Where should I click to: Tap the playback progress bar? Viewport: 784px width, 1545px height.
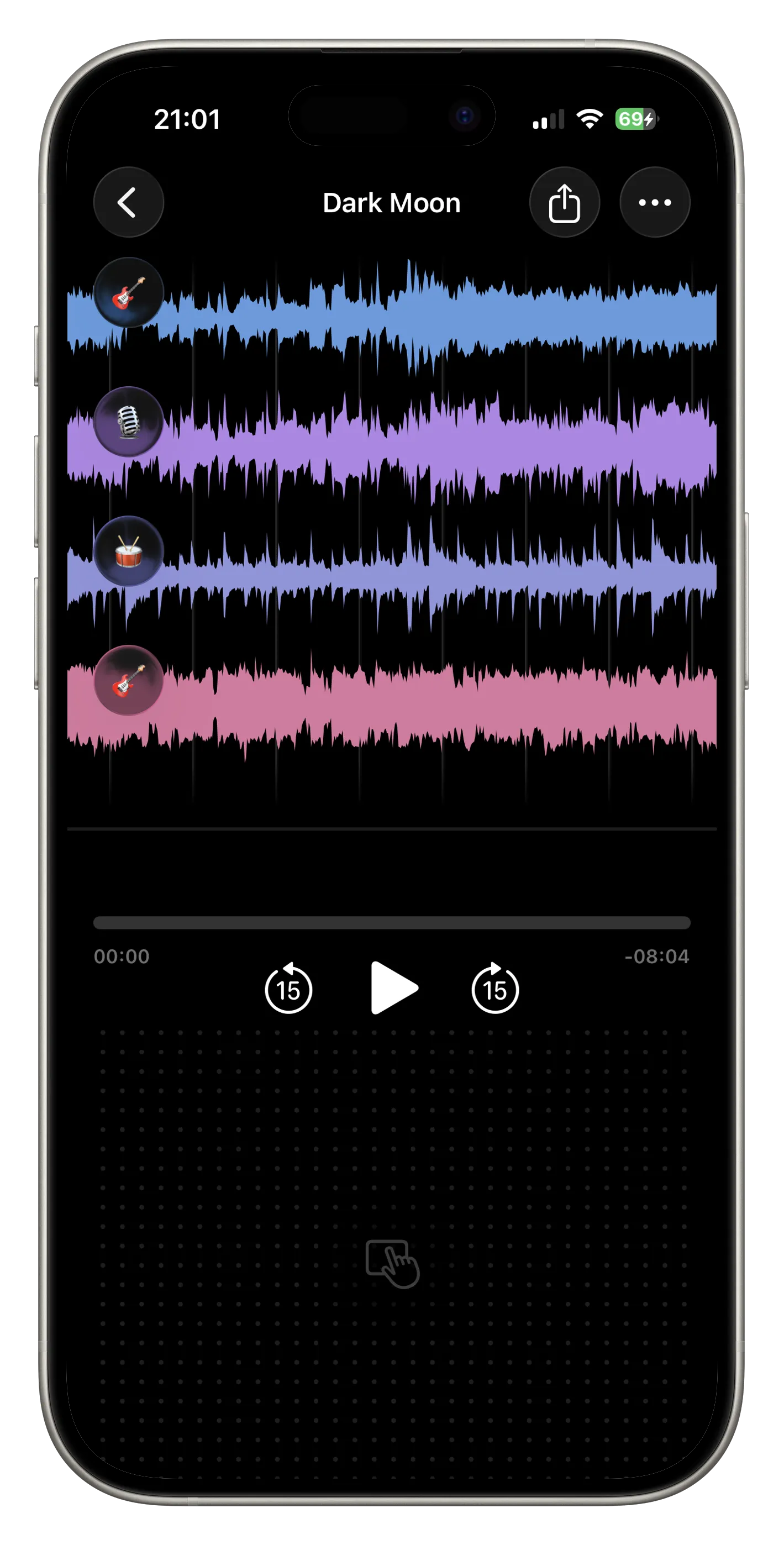click(x=392, y=922)
